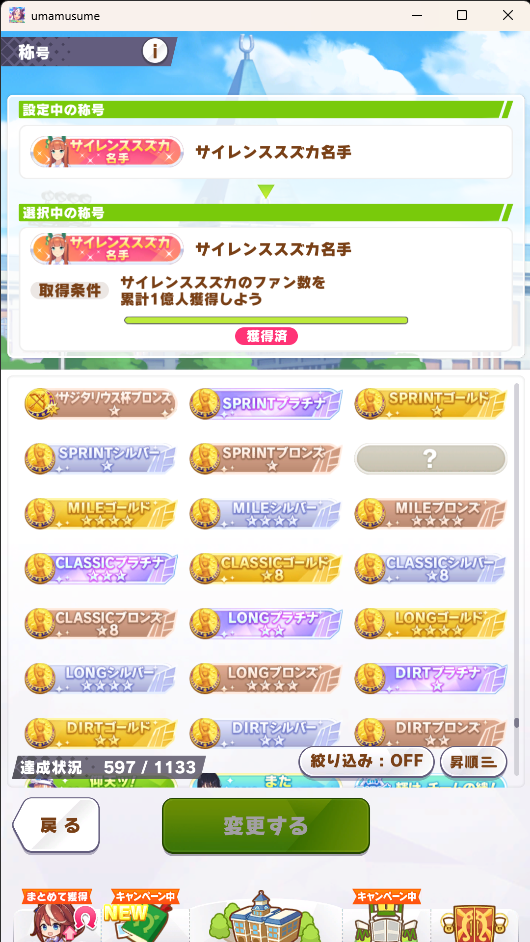Open the info icon beside 称号
This screenshot has width=530, height=942.
pos(154,52)
